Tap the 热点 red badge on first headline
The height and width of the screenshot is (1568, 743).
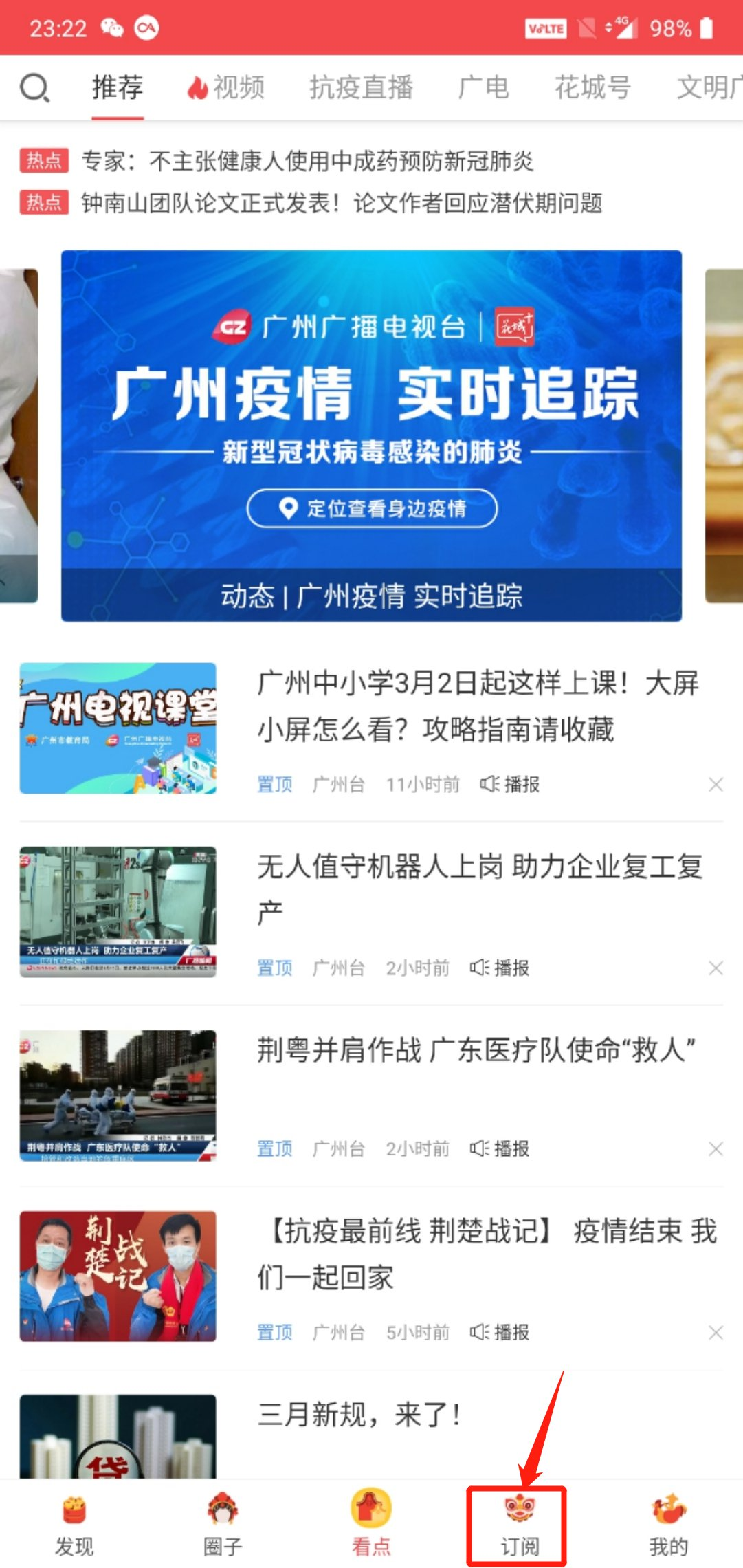44,161
